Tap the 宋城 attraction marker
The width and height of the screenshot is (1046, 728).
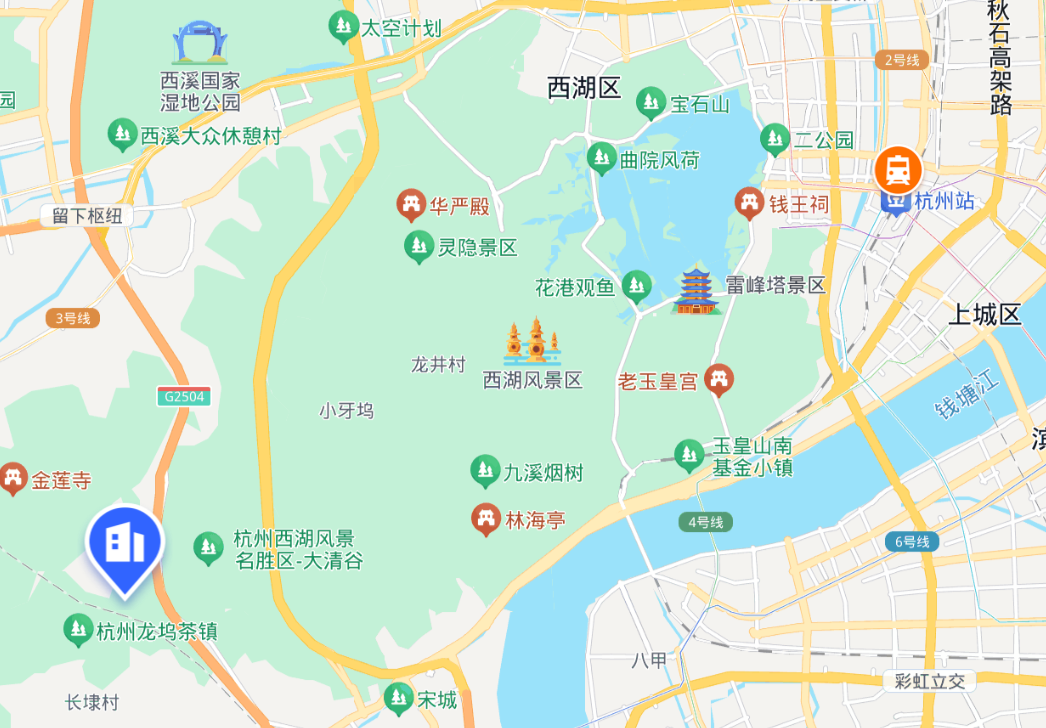[x=399, y=698]
